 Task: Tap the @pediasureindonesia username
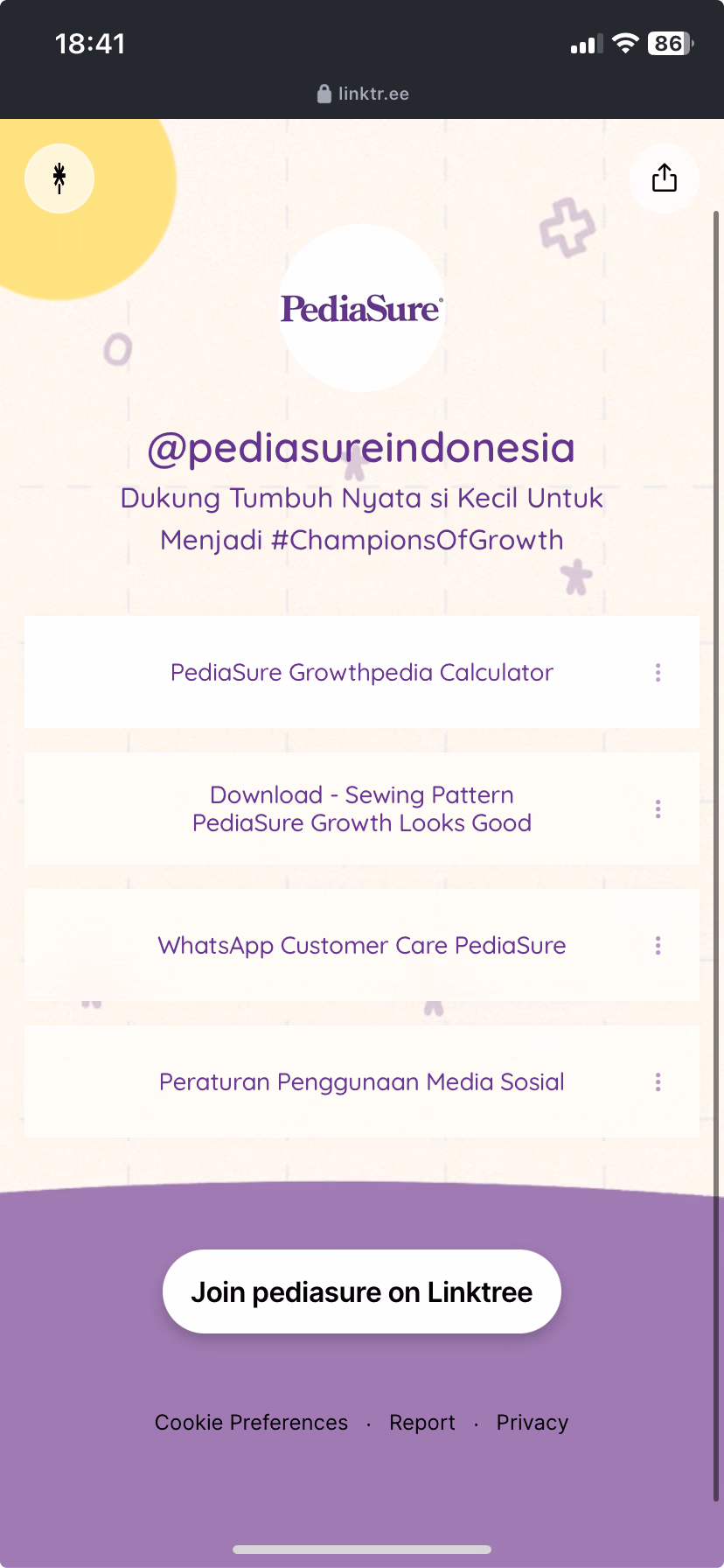pos(362,448)
